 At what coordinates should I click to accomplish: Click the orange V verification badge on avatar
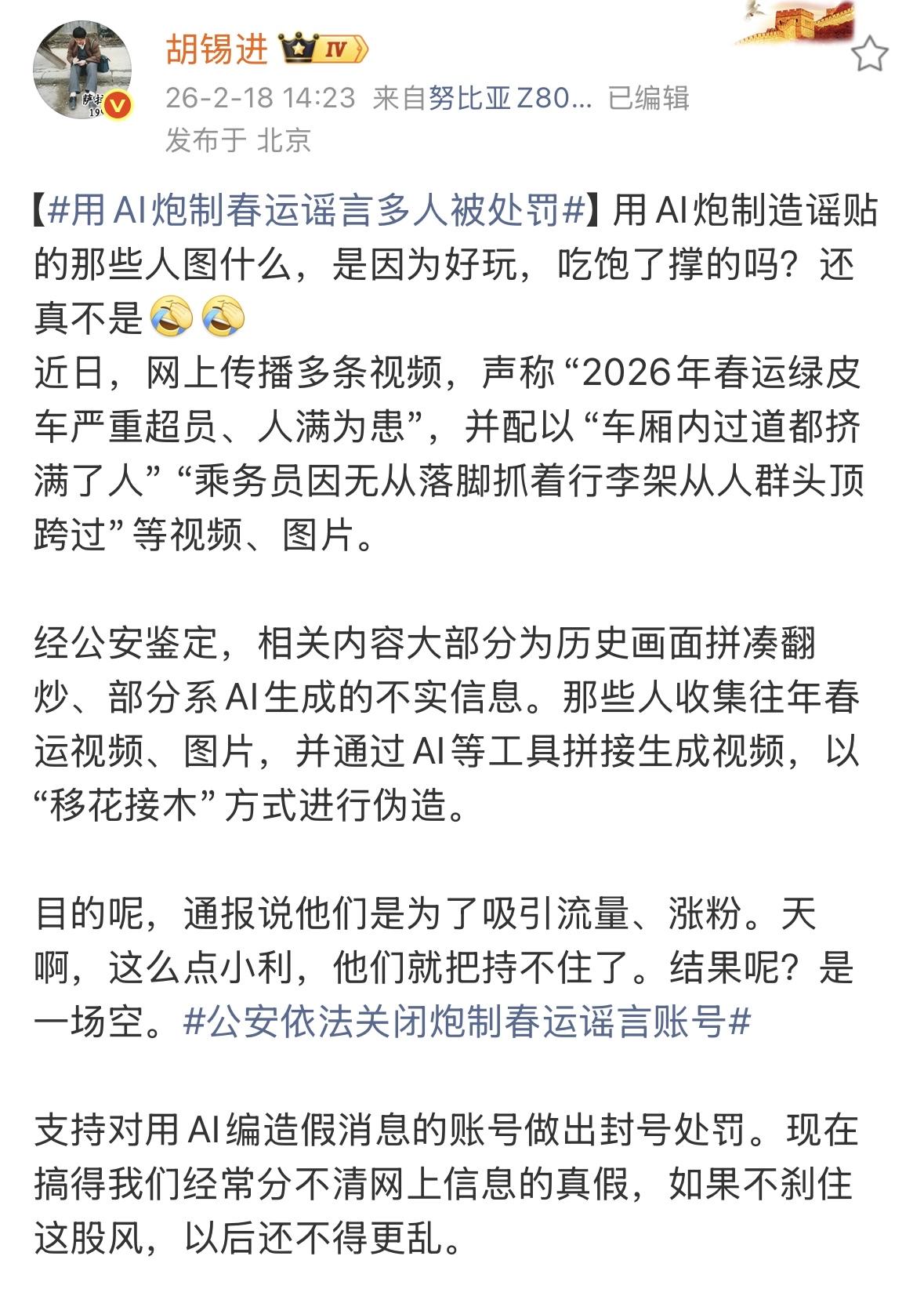pyautogui.click(x=116, y=103)
